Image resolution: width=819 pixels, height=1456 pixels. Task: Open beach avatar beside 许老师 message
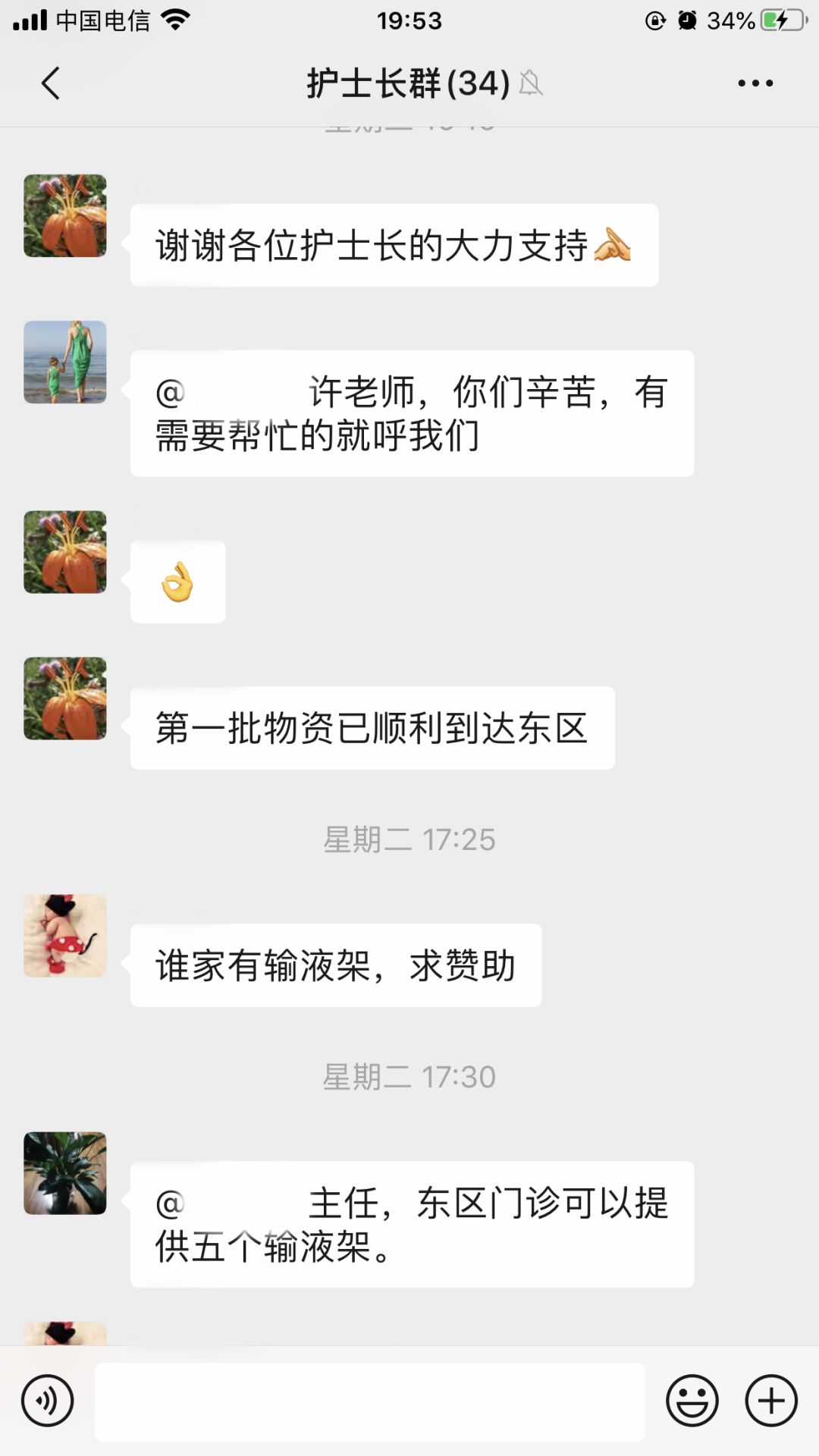point(65,362)
